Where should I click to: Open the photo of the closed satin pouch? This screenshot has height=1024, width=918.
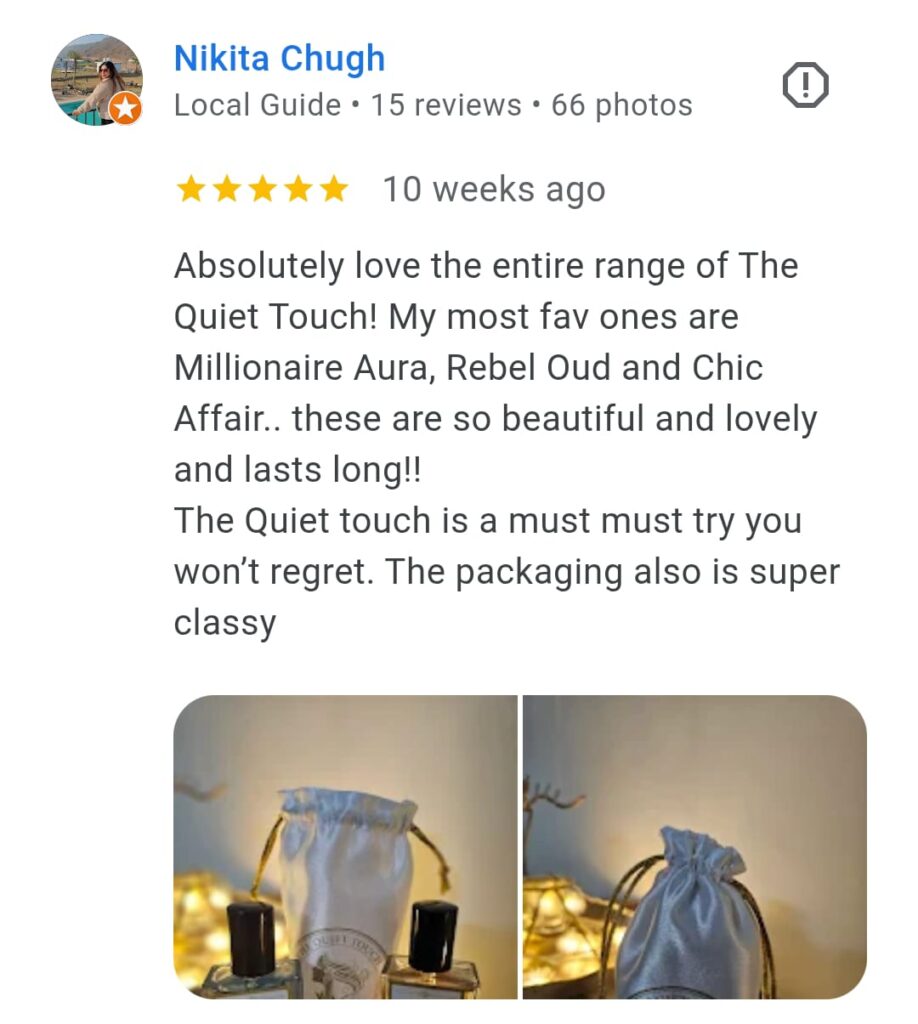click(x=694, y=846)
